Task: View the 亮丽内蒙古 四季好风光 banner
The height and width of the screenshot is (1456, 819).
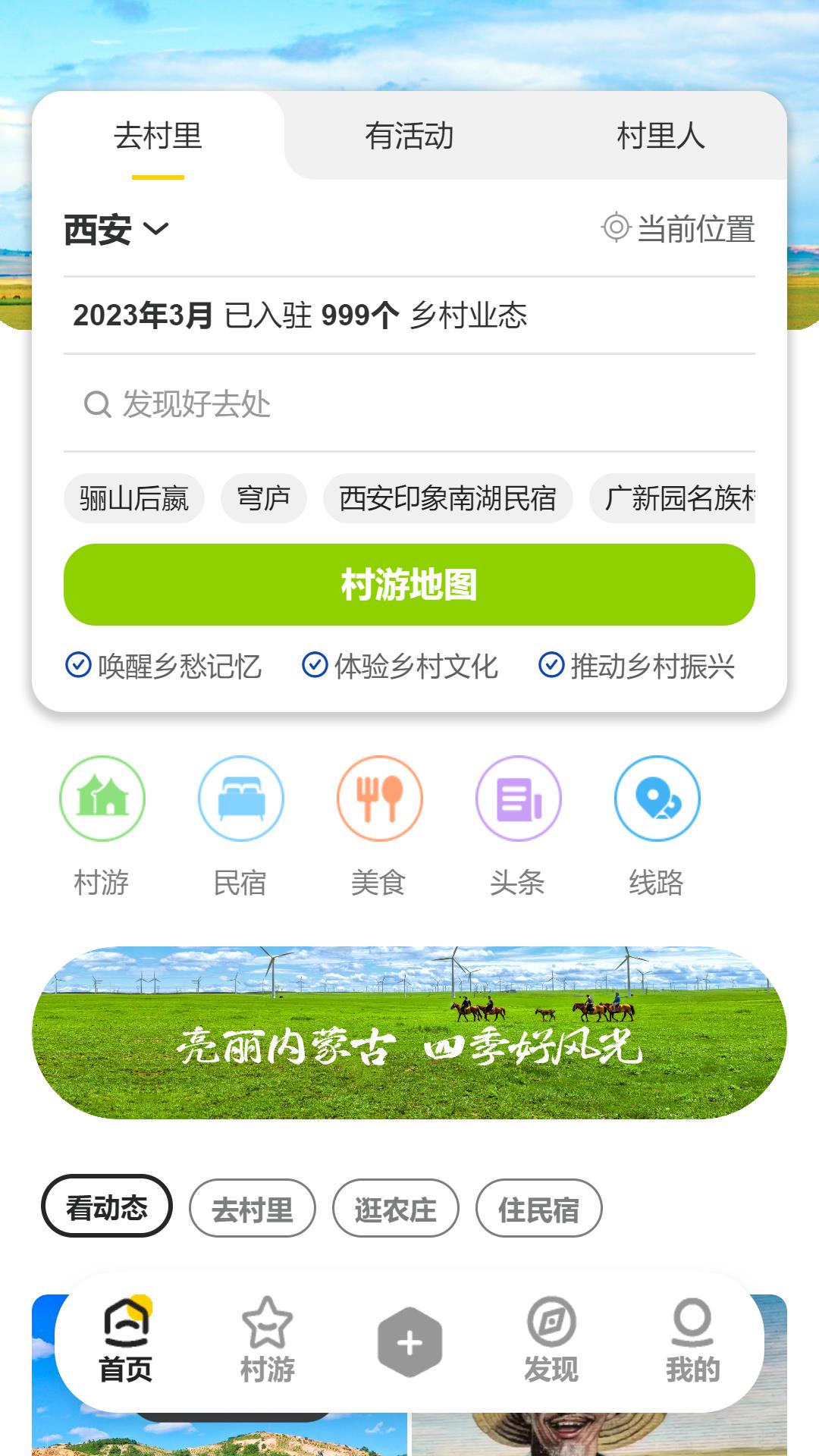Action: click(409, 1032)
